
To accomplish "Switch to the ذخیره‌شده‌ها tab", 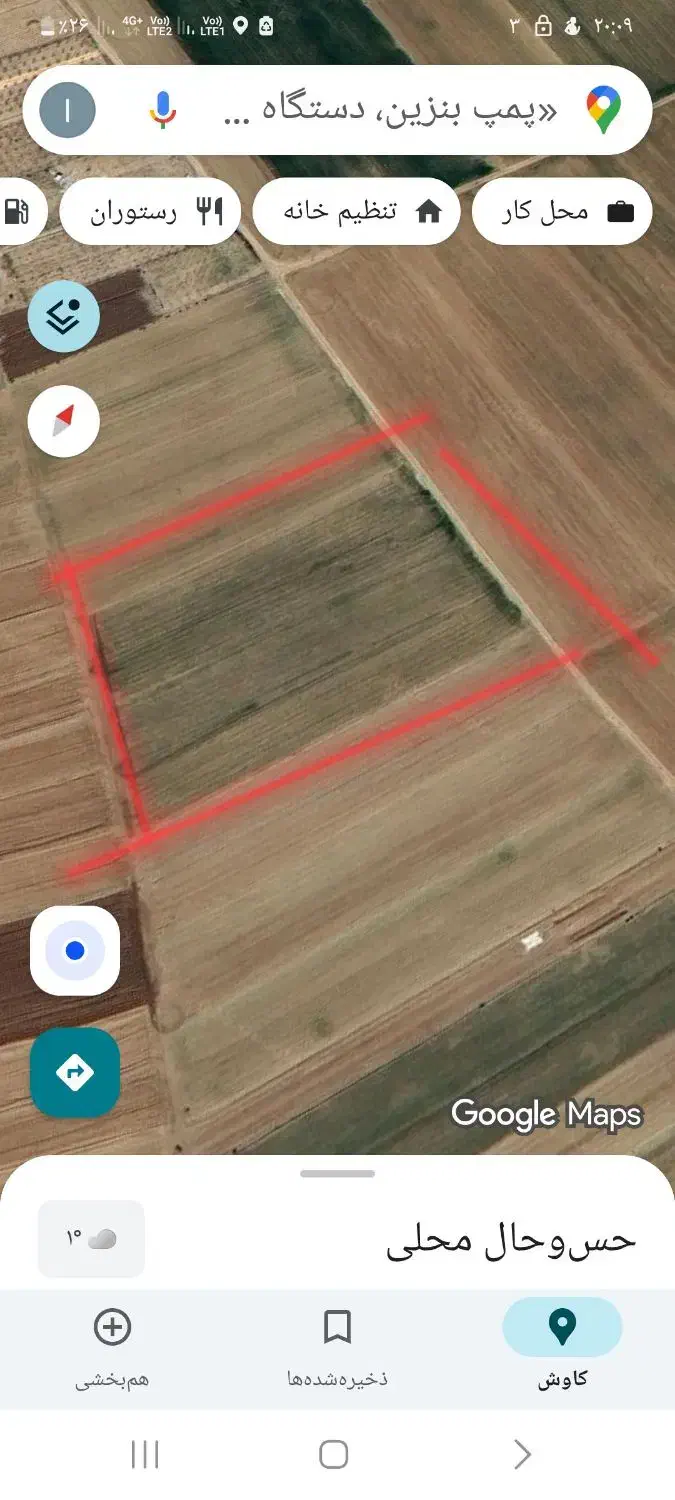I will tap(337, 1350).
